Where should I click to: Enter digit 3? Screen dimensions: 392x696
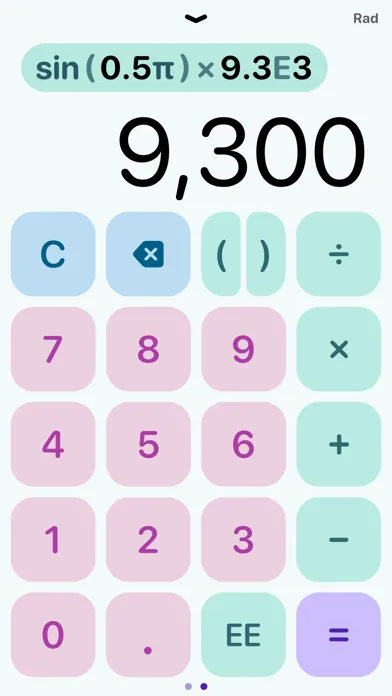[x=243, y=540]
